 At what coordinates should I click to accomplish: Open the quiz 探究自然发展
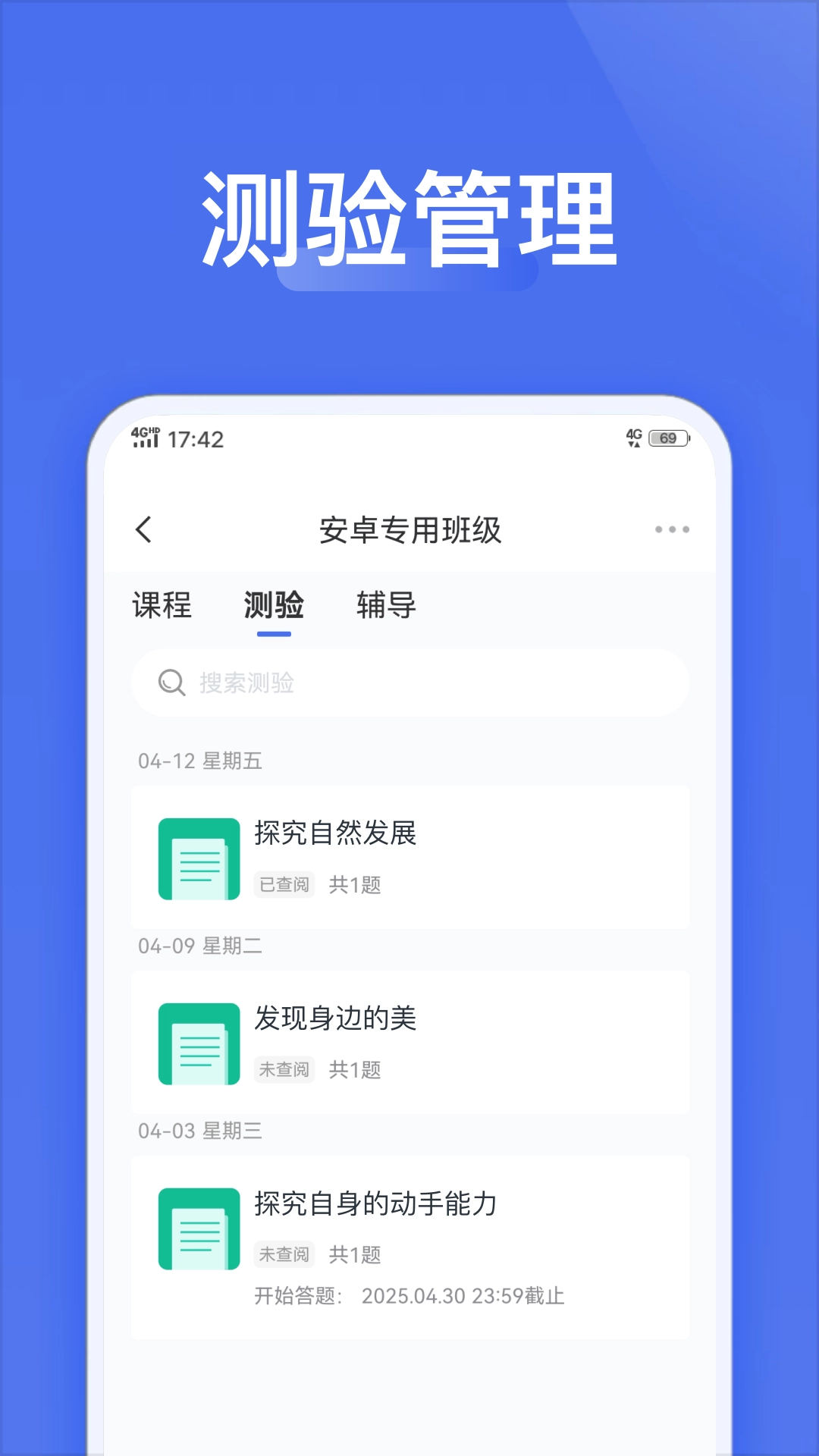pos(335,833)
